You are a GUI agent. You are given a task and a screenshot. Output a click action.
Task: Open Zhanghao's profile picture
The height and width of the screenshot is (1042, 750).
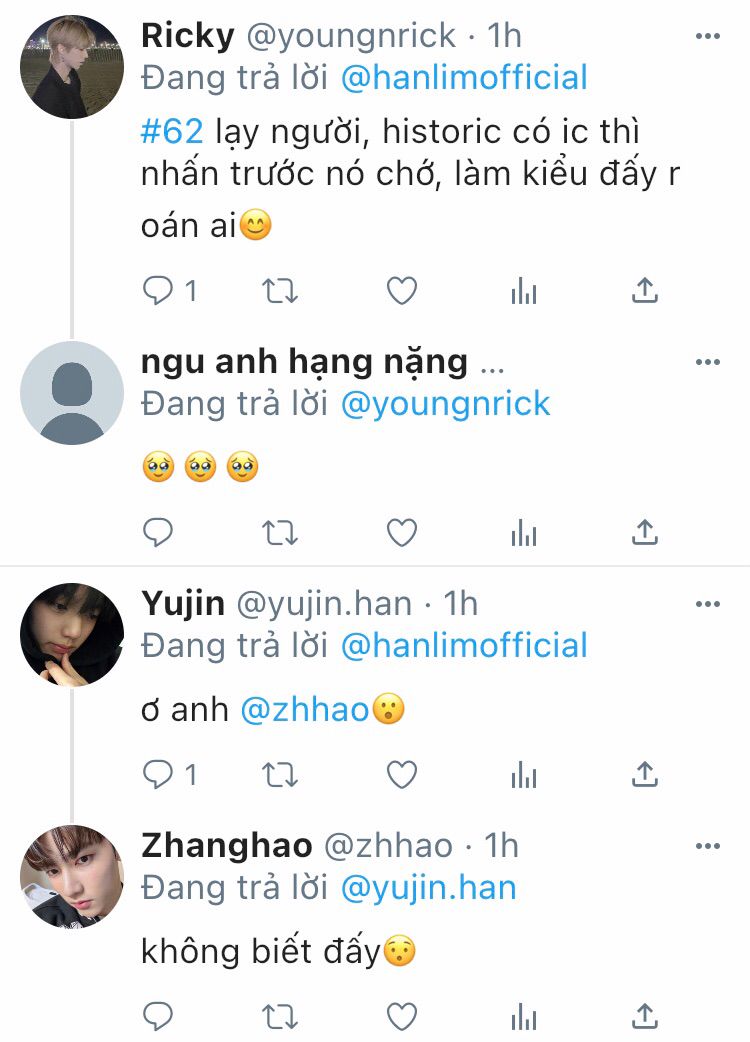pos(72,876)
